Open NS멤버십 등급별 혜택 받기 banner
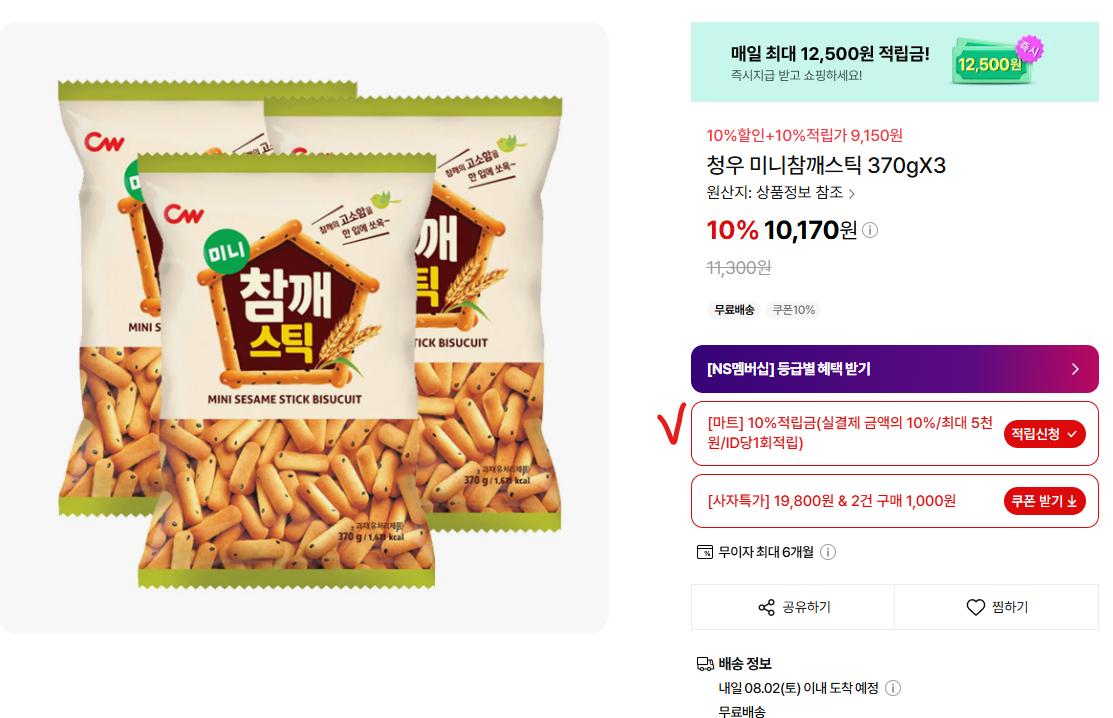 click(x=894, y=369)
